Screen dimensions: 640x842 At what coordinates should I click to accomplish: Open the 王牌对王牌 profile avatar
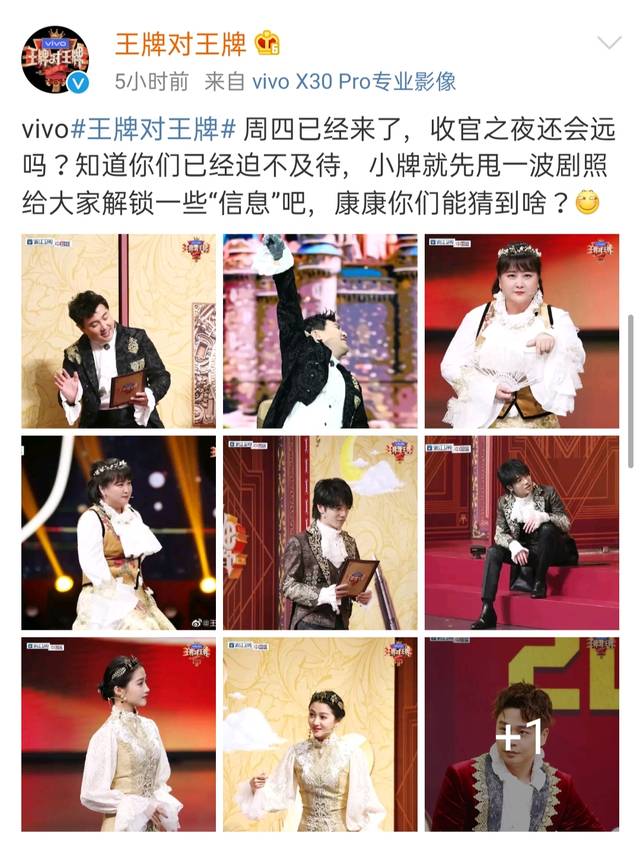55,62
